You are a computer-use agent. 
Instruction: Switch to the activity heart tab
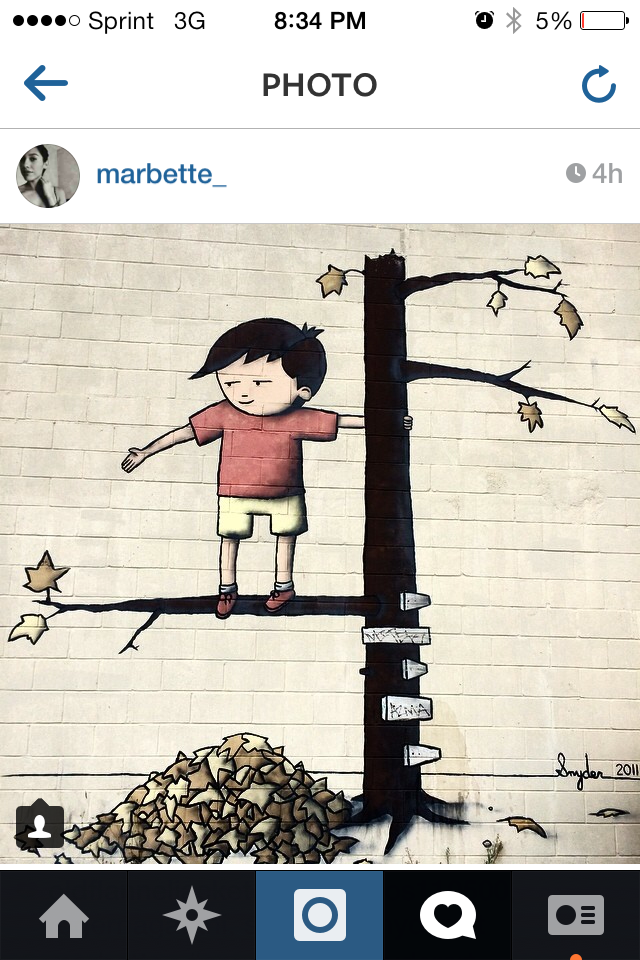[447, 915]
